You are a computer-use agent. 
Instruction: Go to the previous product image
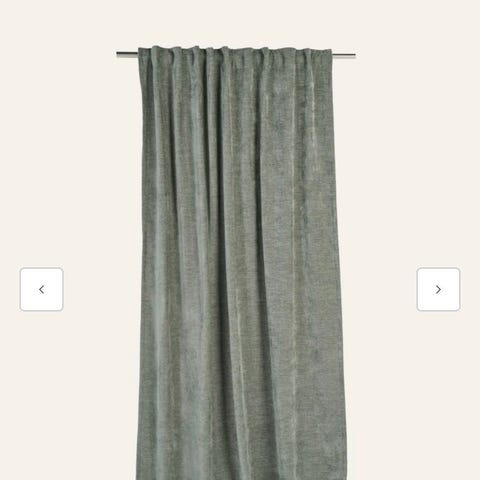[x=41, y=289]
